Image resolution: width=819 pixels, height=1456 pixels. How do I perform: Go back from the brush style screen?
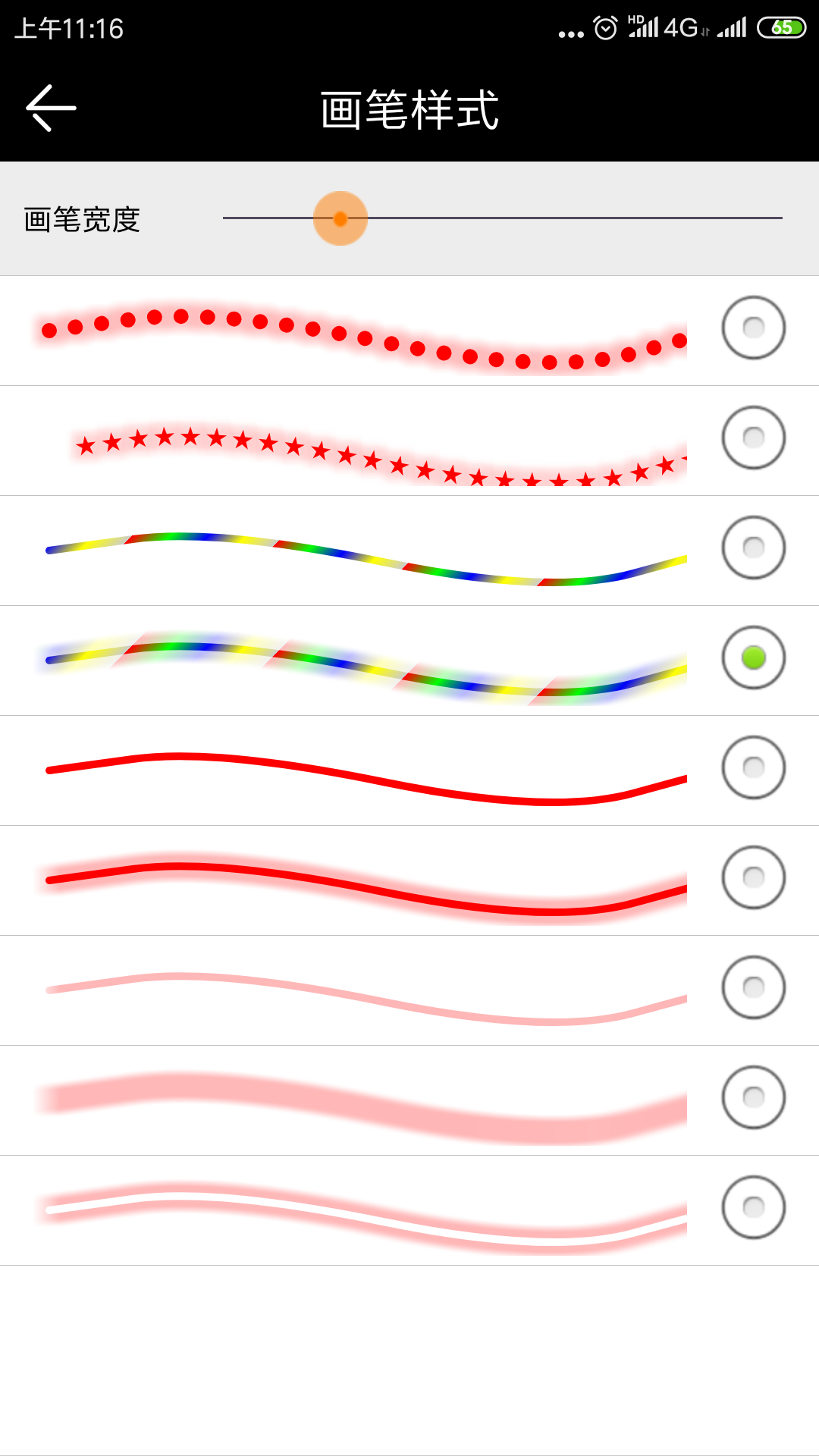[51, 108]
